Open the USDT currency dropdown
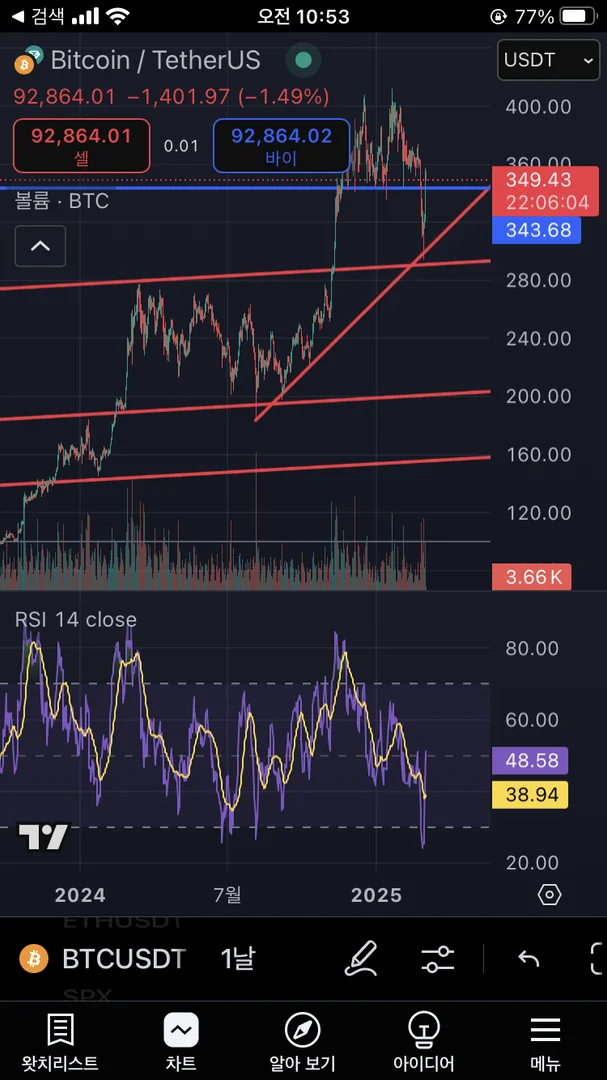 549,60
